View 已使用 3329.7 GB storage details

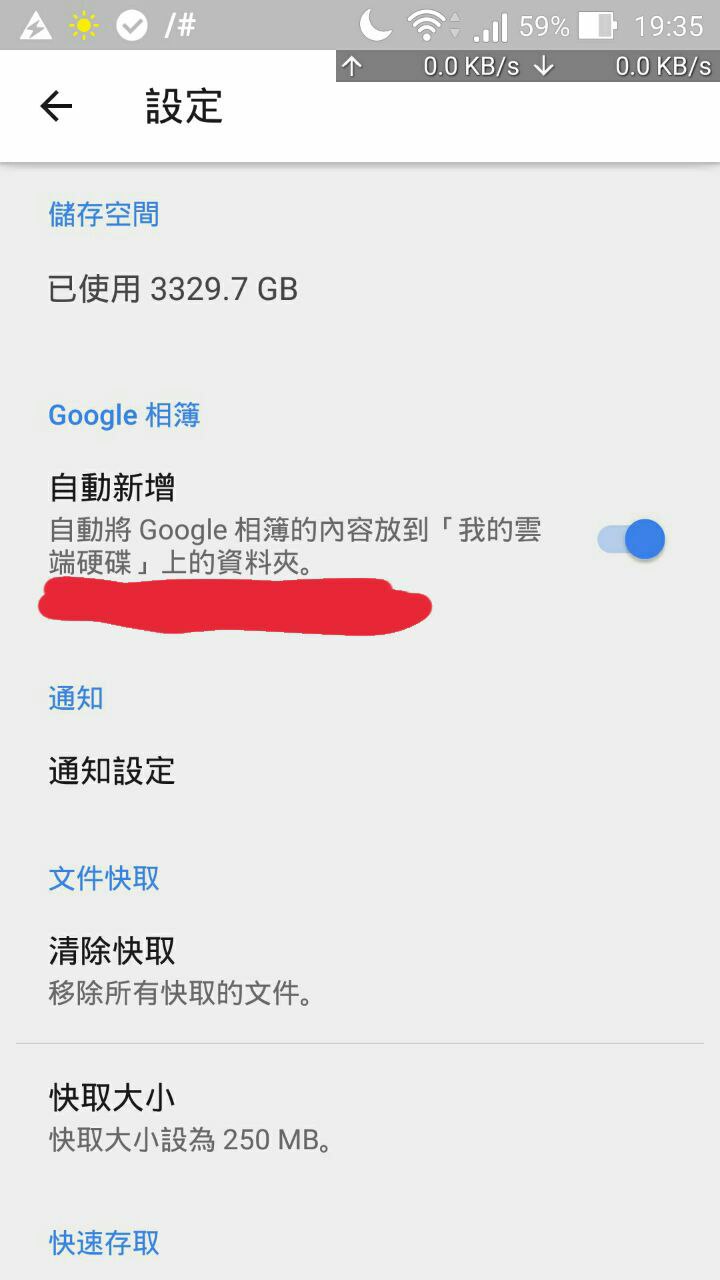coord(173,290)
